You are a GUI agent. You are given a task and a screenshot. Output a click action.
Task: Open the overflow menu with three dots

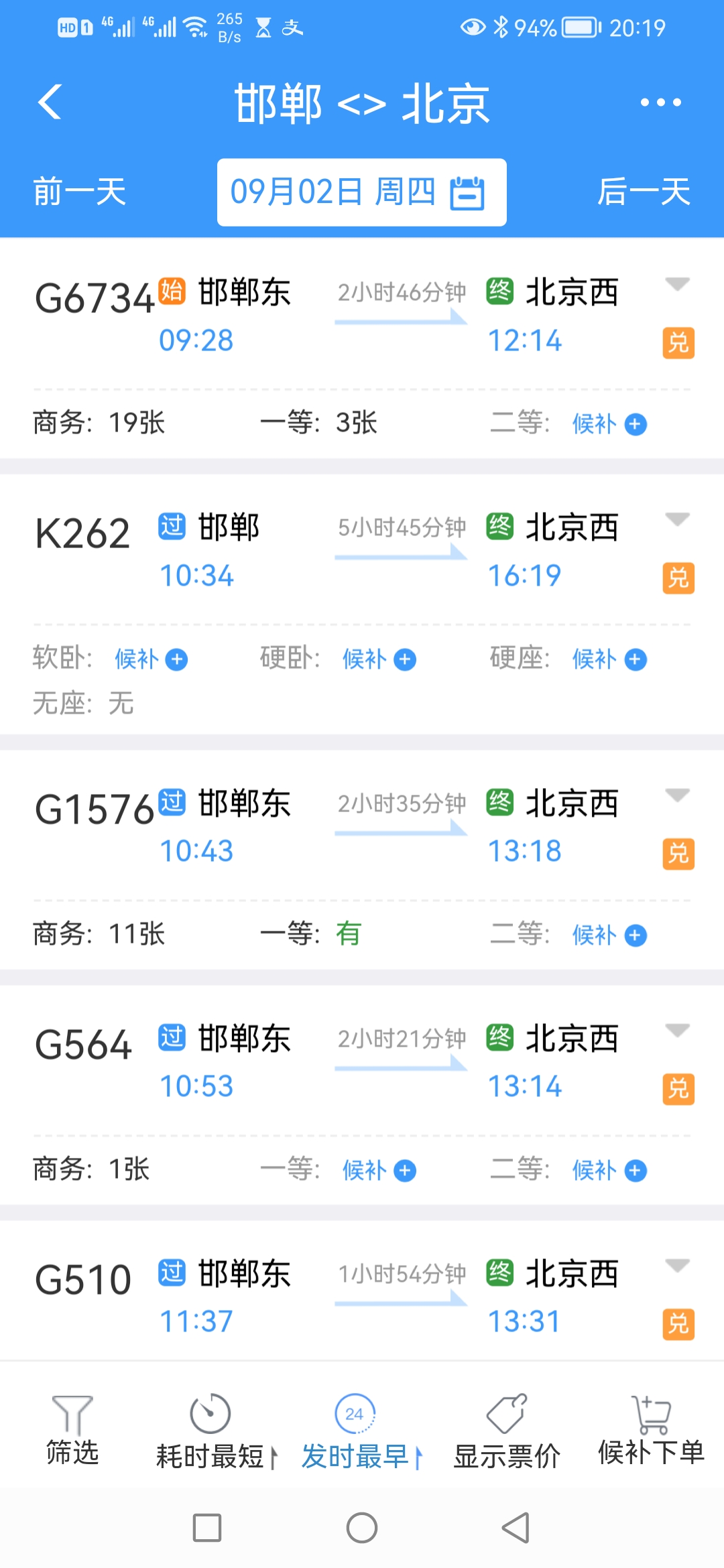(660, 102)
